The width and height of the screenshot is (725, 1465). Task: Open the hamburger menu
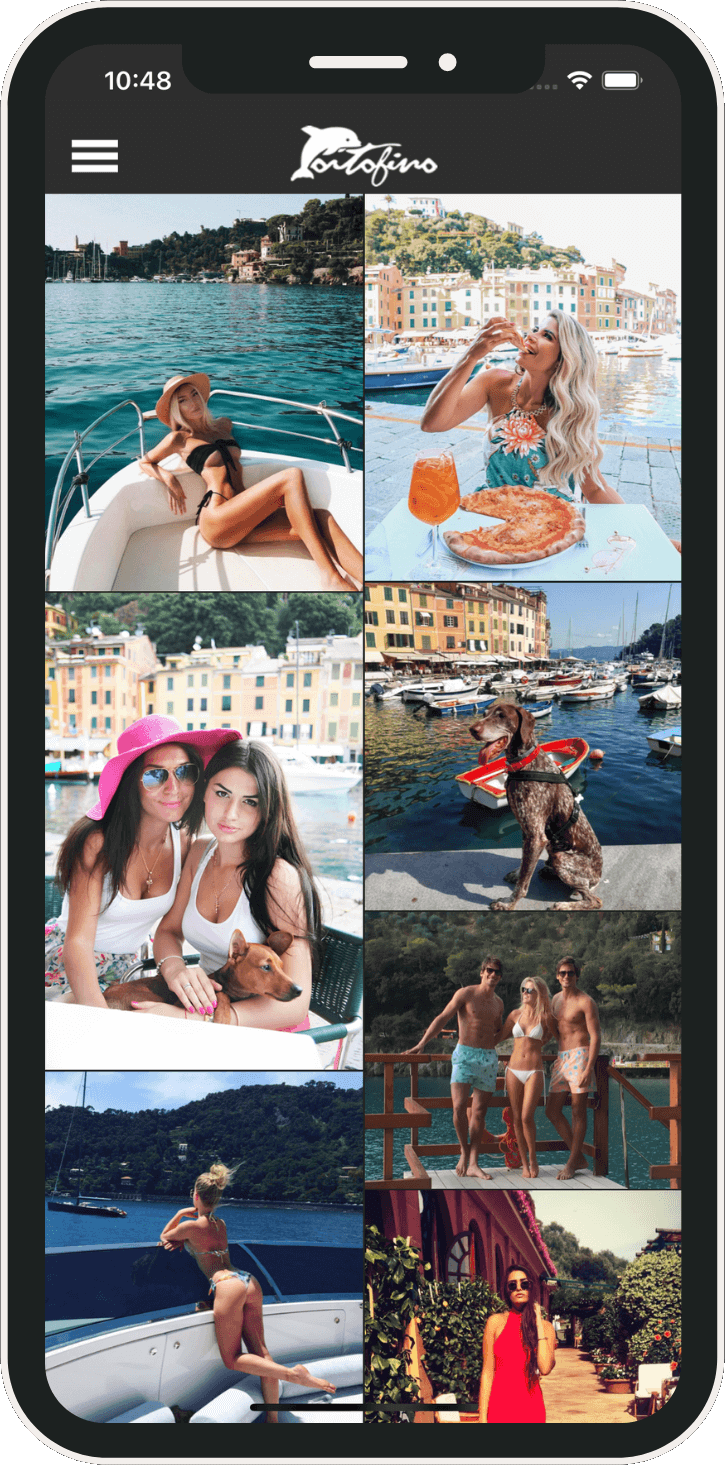point(95,156)
